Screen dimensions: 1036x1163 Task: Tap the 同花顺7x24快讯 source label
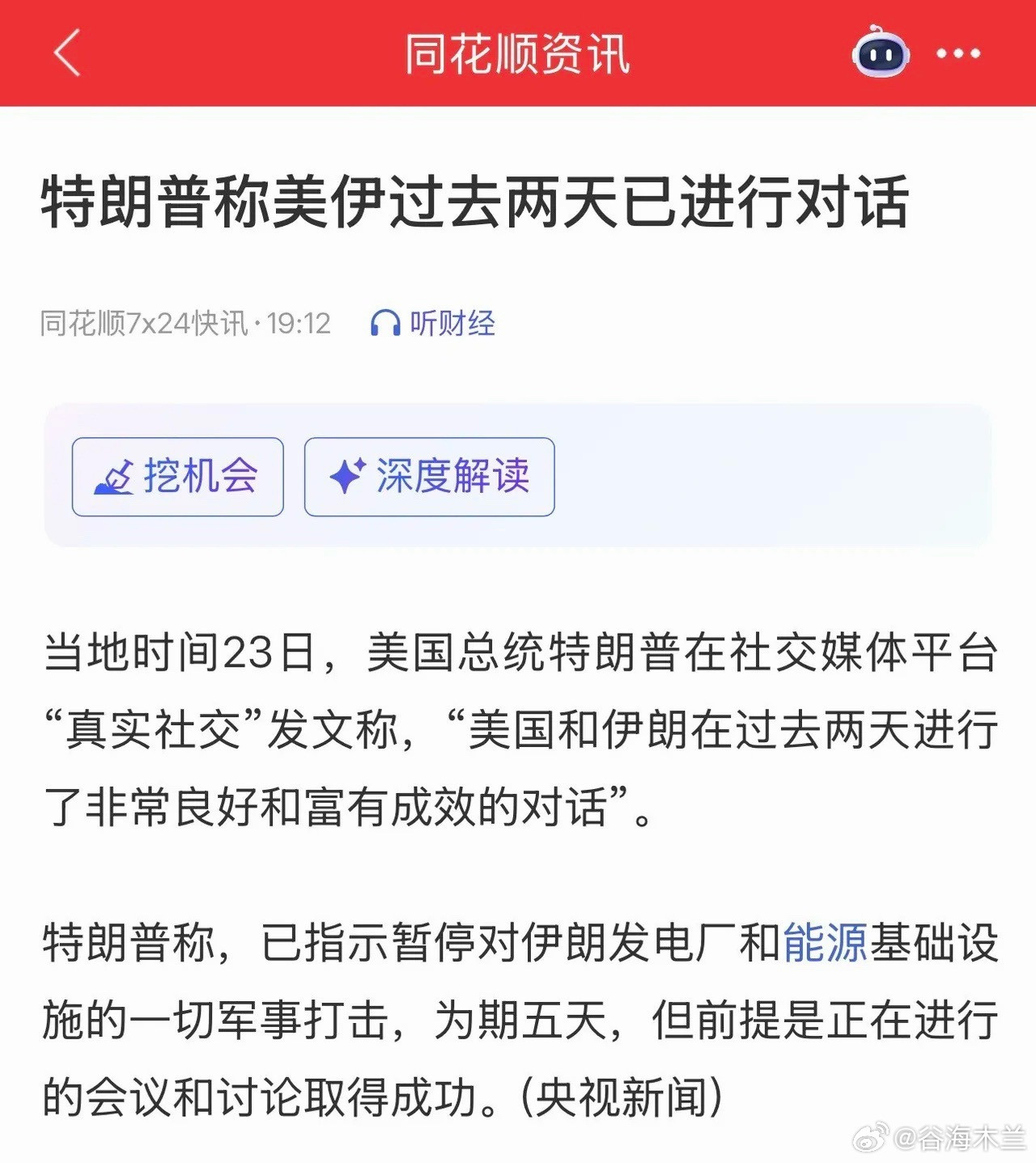pos(146,322)
